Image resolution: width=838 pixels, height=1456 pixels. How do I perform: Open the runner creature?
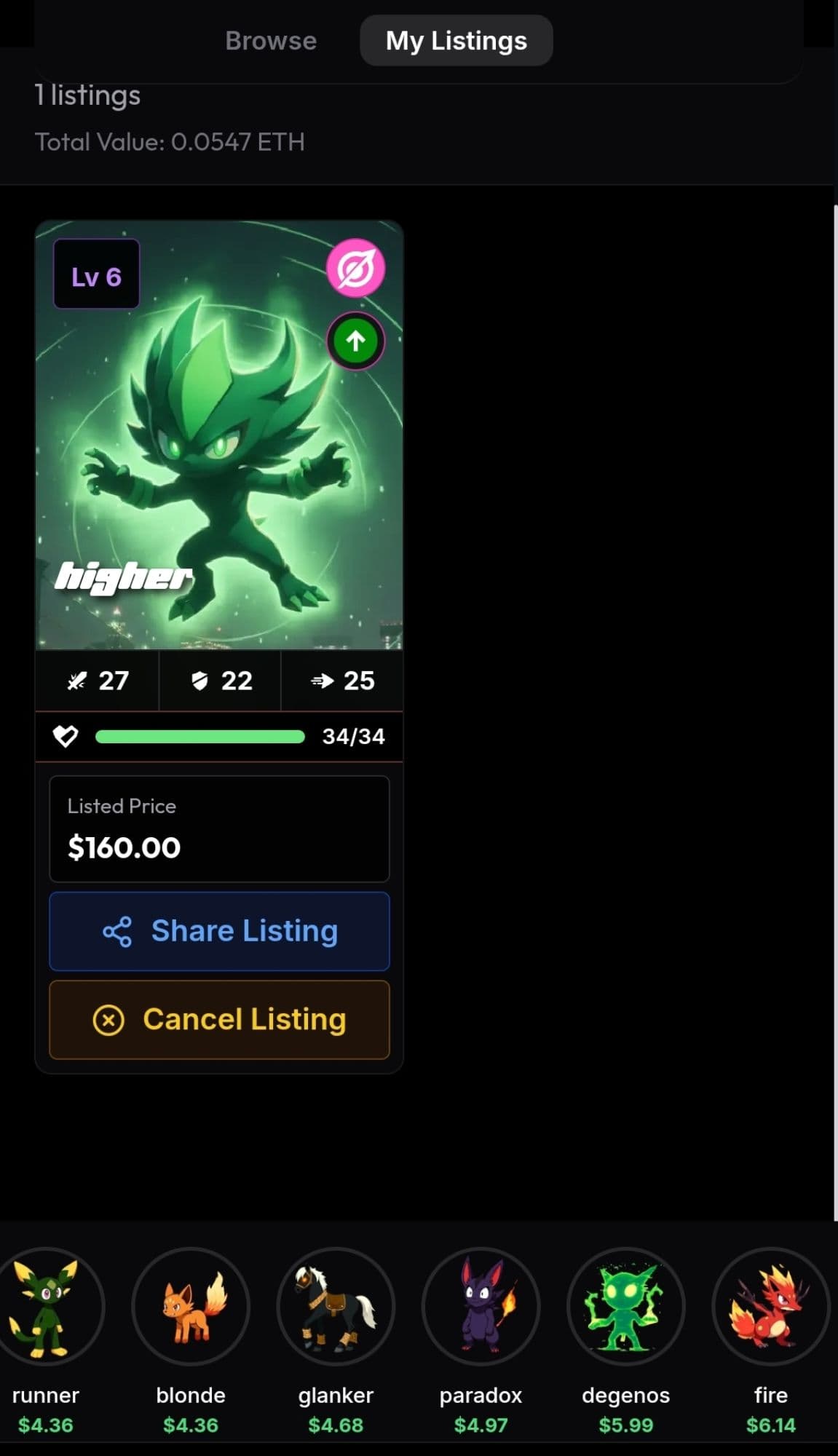pos(45,1307)
